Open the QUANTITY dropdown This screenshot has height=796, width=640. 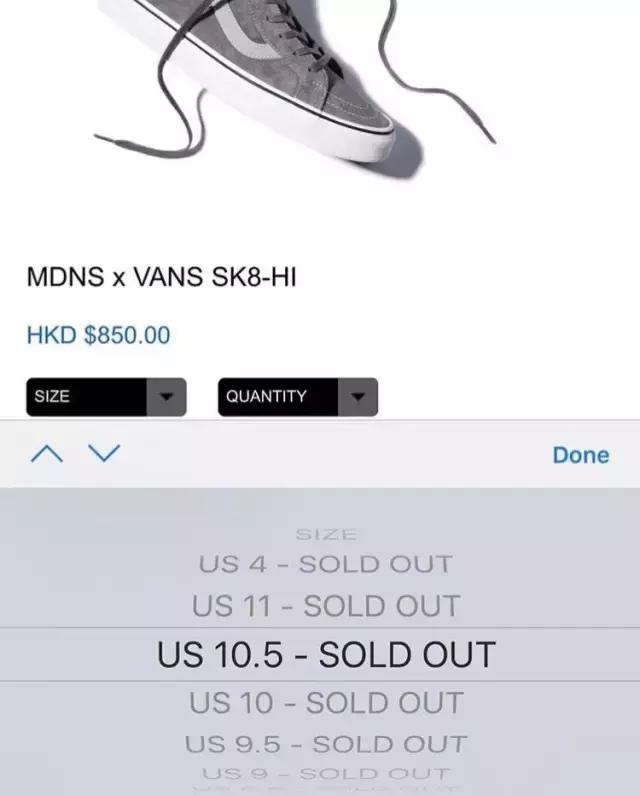297,397
